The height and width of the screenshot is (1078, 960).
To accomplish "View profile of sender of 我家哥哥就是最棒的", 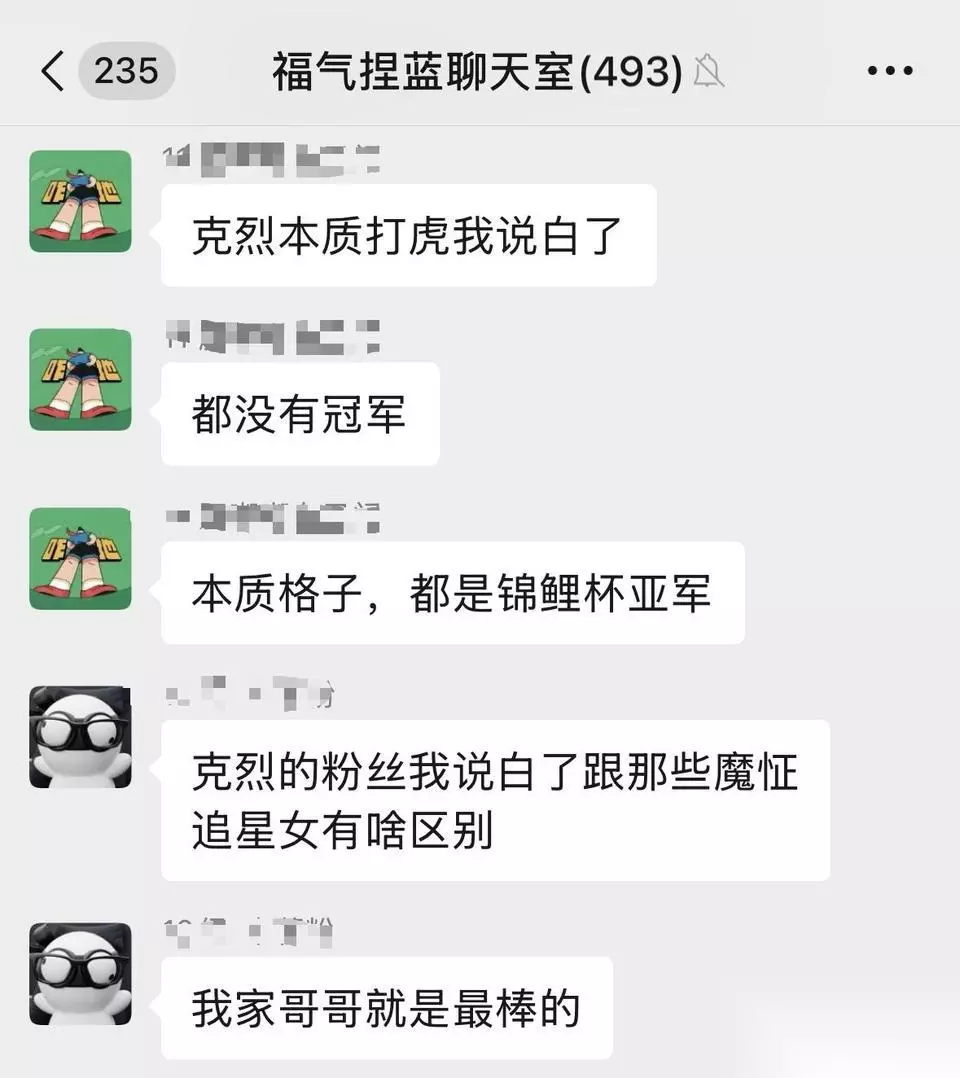I will 80,974.
